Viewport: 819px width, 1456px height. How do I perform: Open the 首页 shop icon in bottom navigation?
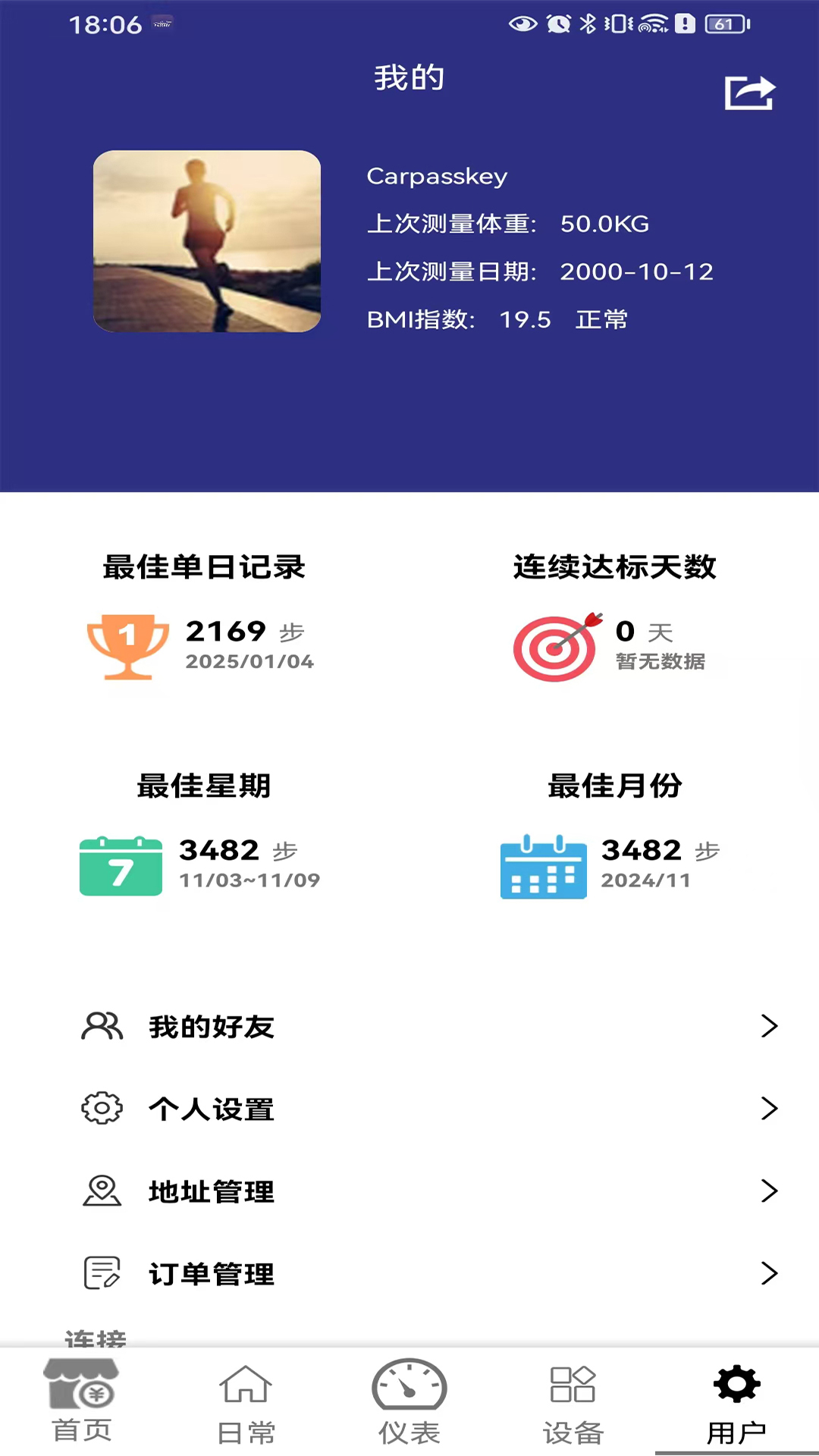click(82, 1388)
